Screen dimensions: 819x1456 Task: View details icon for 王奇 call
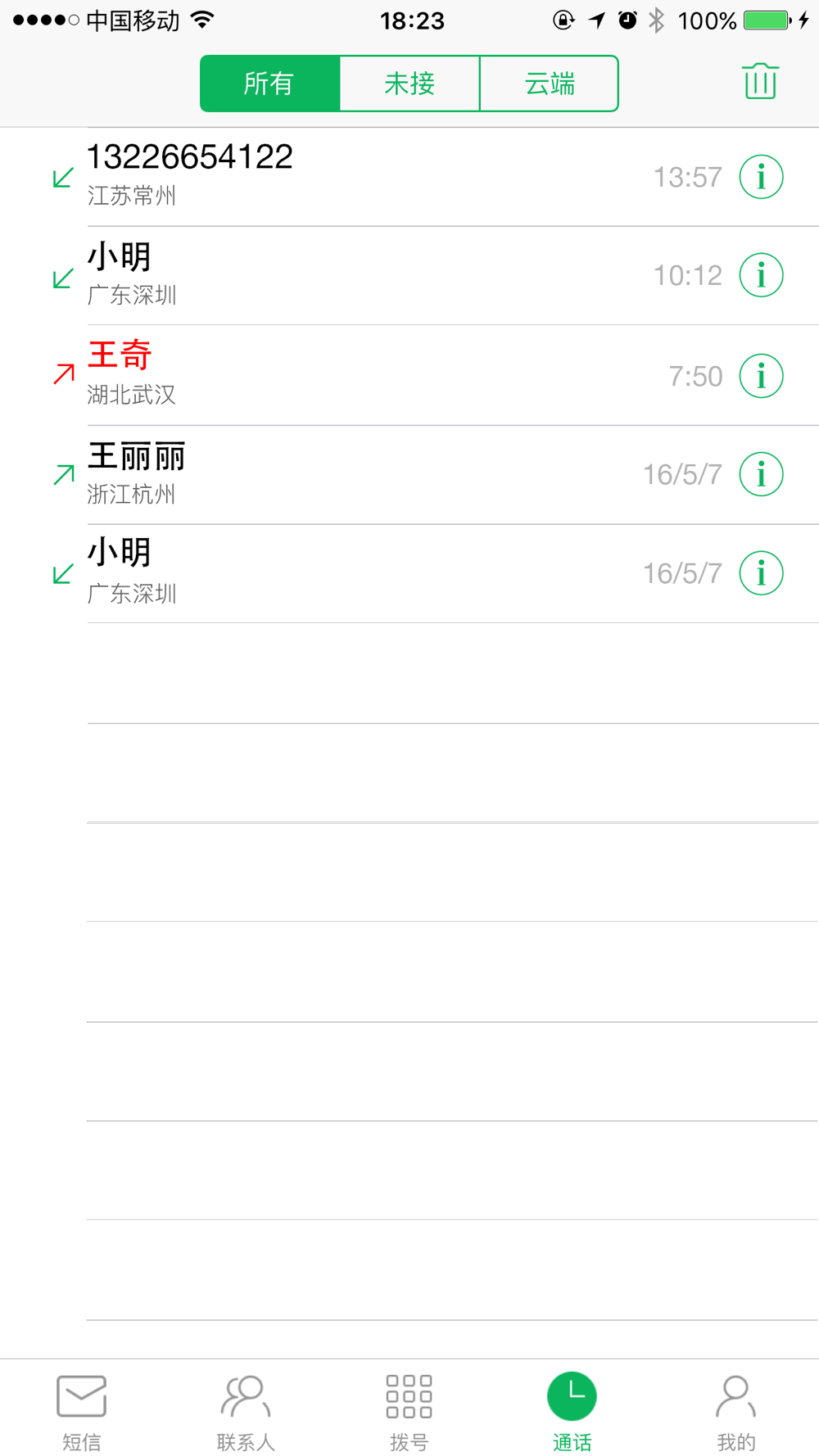coord(761,376)
